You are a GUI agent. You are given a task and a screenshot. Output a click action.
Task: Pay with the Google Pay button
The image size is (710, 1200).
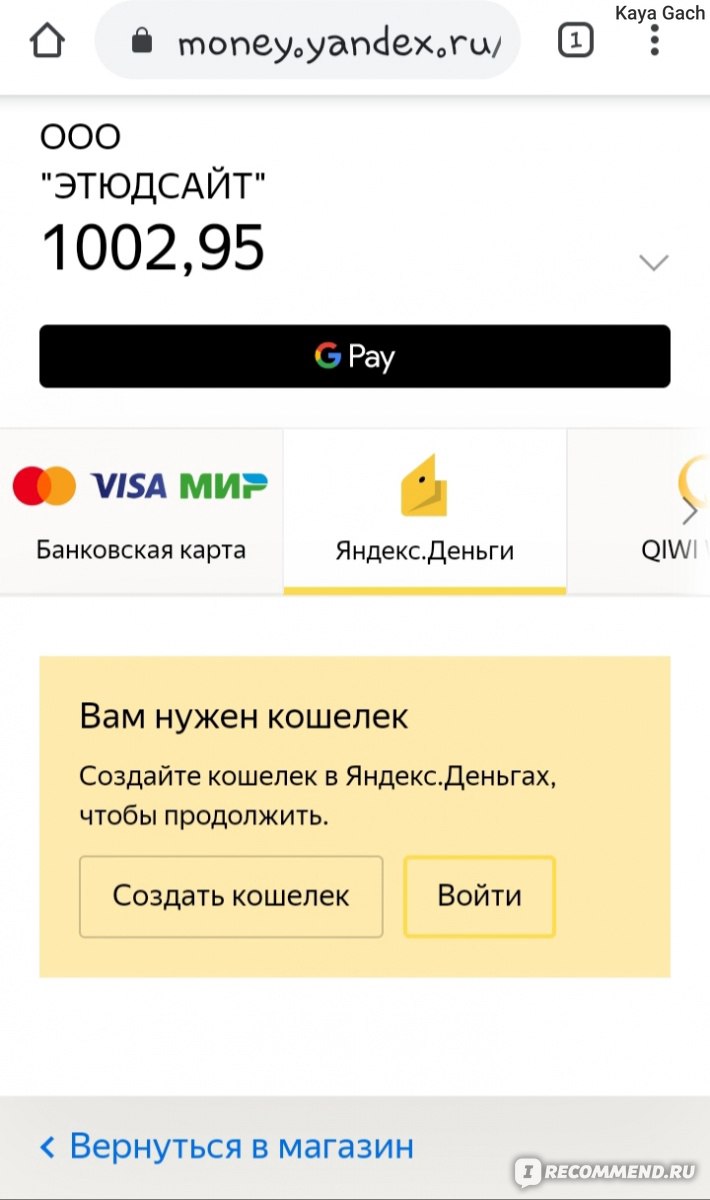355,356
